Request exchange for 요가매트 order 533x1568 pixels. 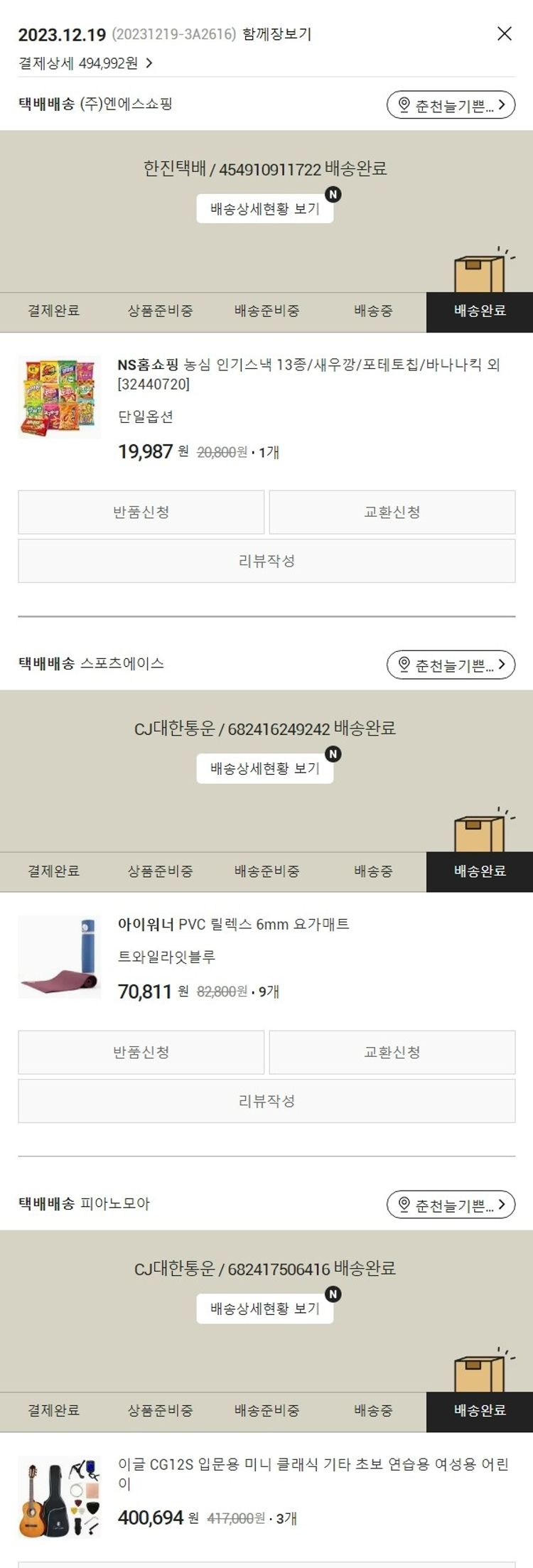[392, 1052]
